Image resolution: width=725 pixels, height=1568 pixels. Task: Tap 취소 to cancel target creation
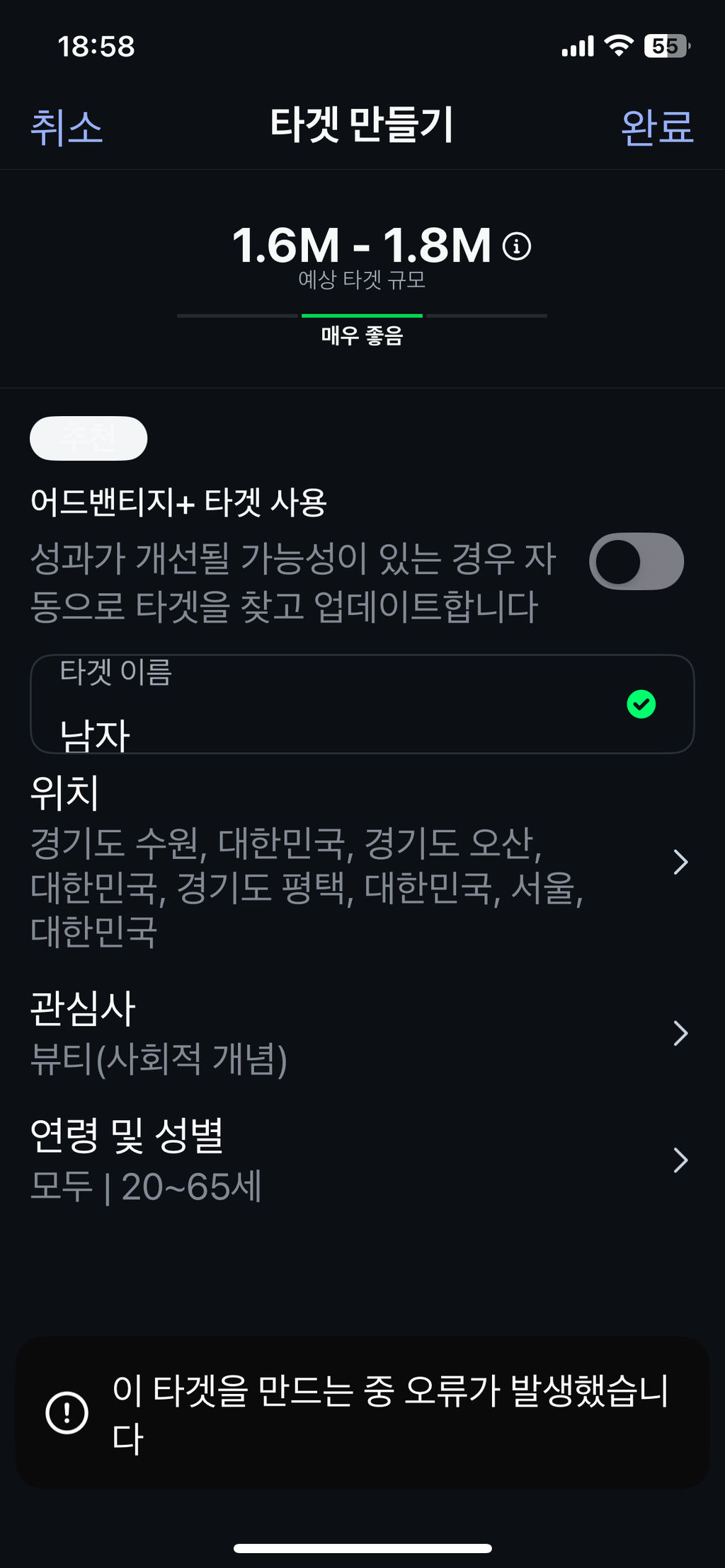pyautogui.click(x=67, y=127)
